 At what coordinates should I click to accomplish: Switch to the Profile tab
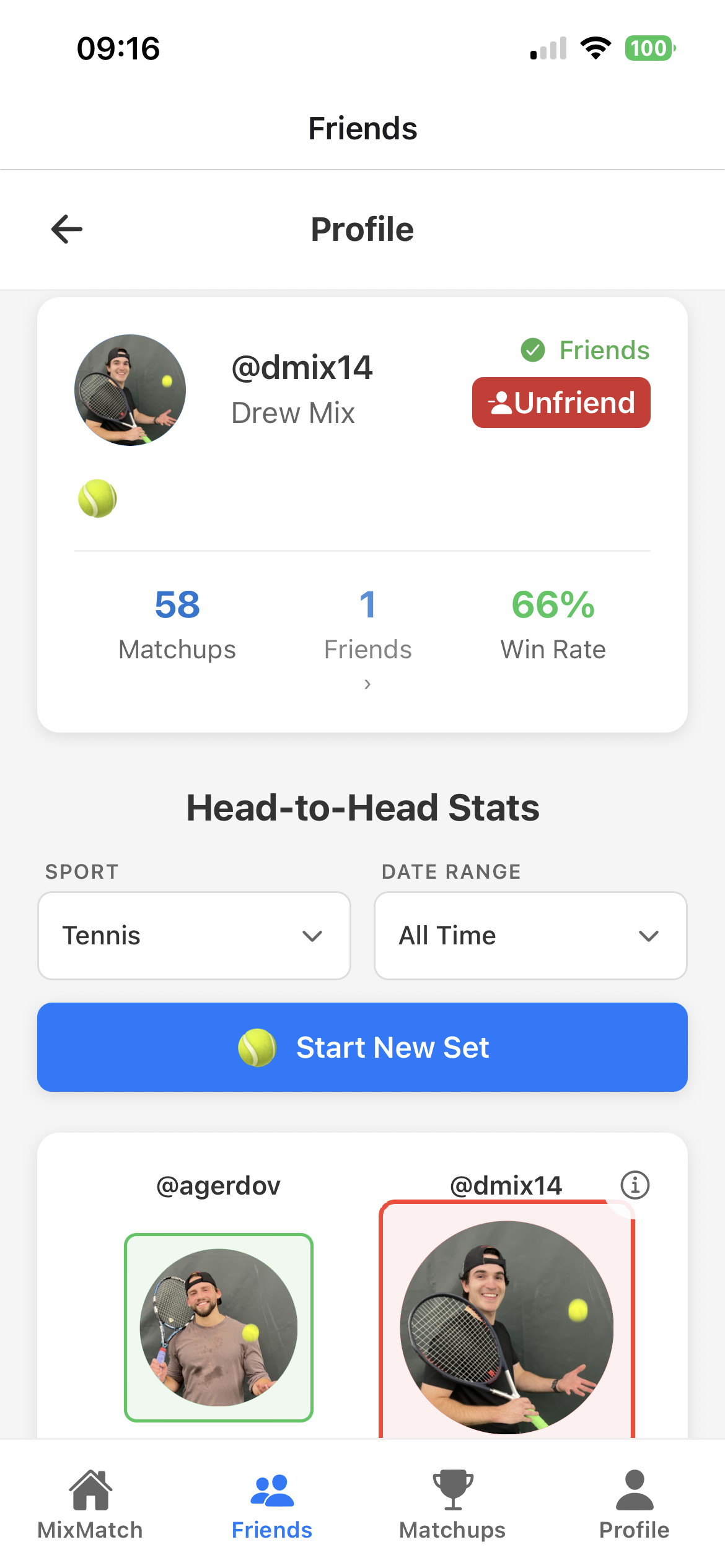(634, 1504)
